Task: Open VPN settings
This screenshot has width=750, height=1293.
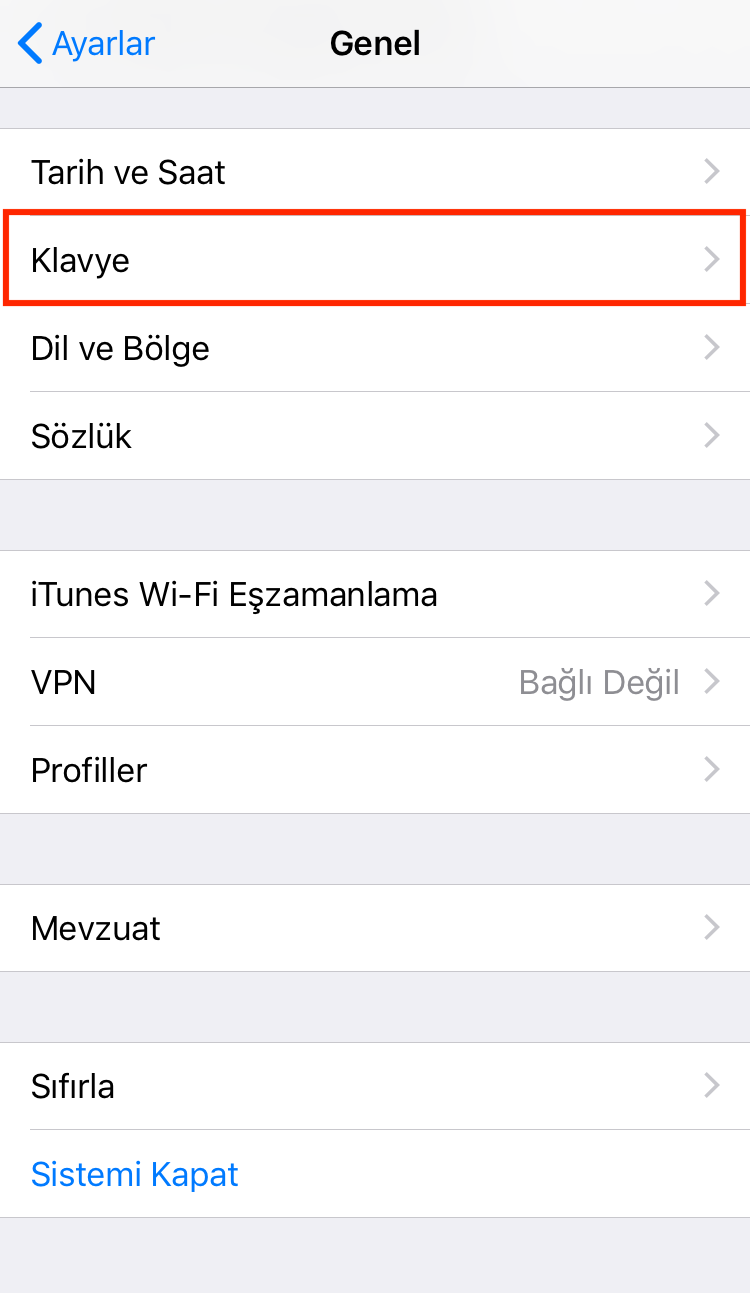Action: tap(375, 682)
